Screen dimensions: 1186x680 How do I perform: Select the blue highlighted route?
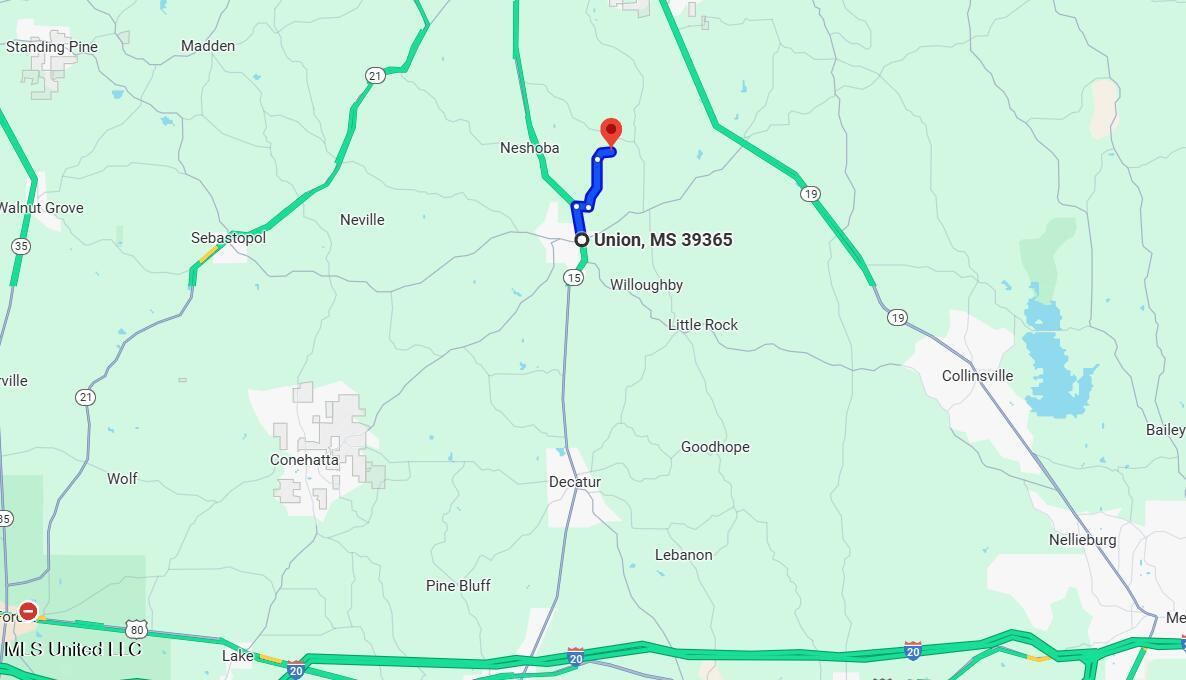(595, 181)
